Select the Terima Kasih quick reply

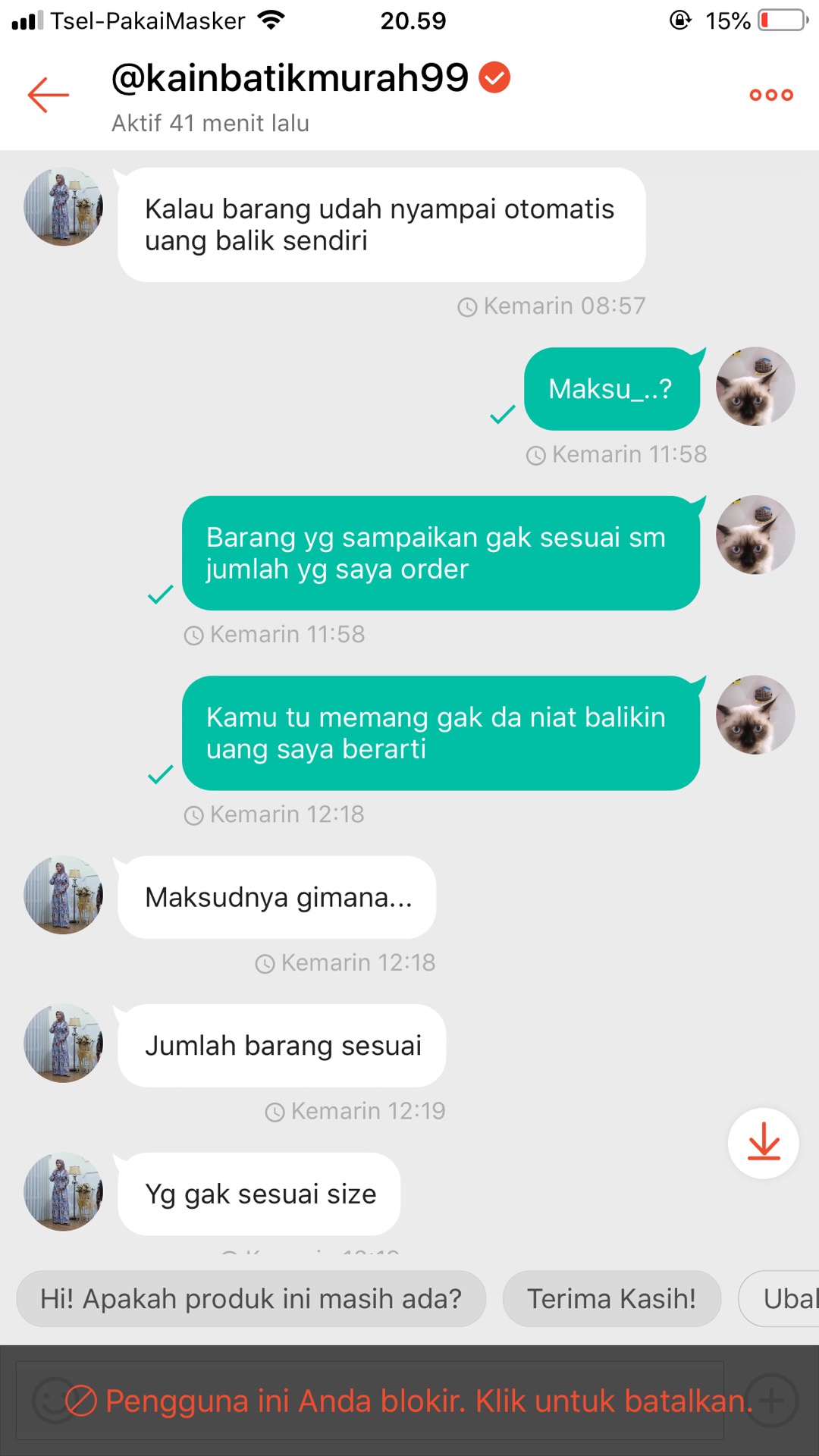(x=611, y=1298)
